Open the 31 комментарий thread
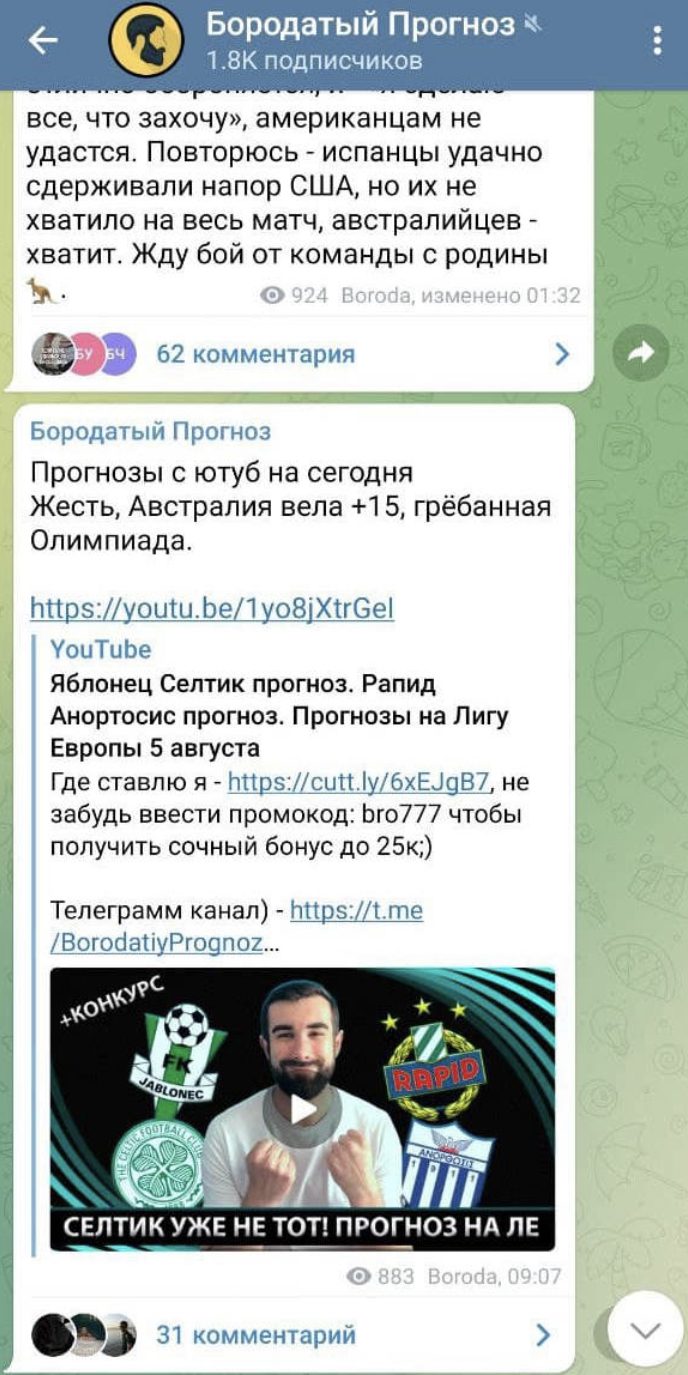688x1375 pixels. pyautogui.click(x=256, y=1334)
